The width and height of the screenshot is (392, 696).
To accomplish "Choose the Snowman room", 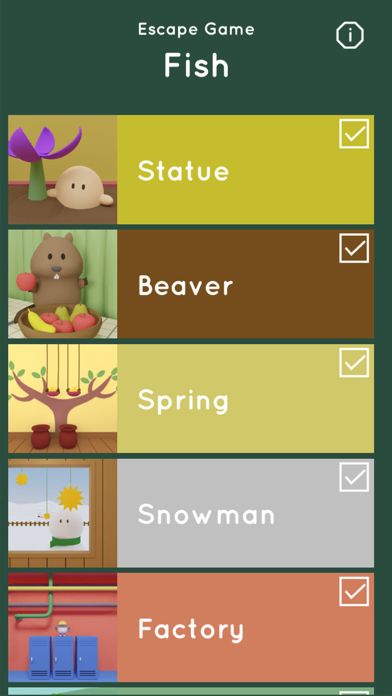I will coord(191,513).
